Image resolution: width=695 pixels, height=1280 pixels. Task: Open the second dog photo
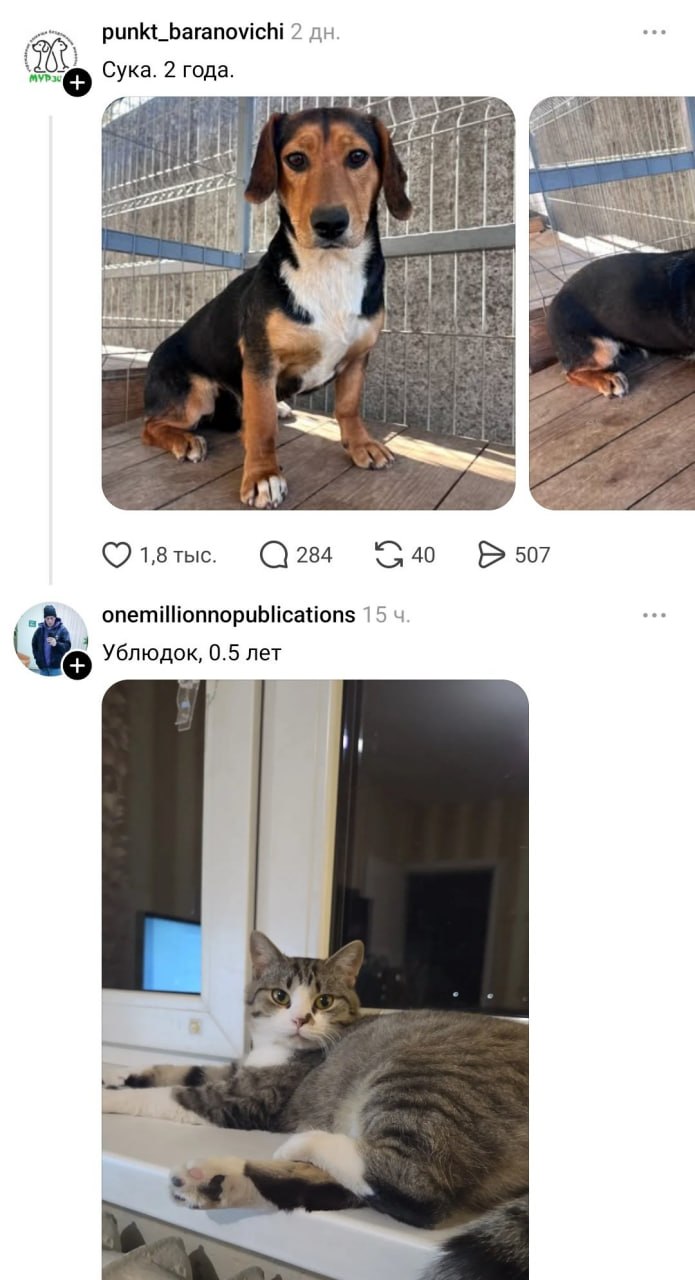612,303
